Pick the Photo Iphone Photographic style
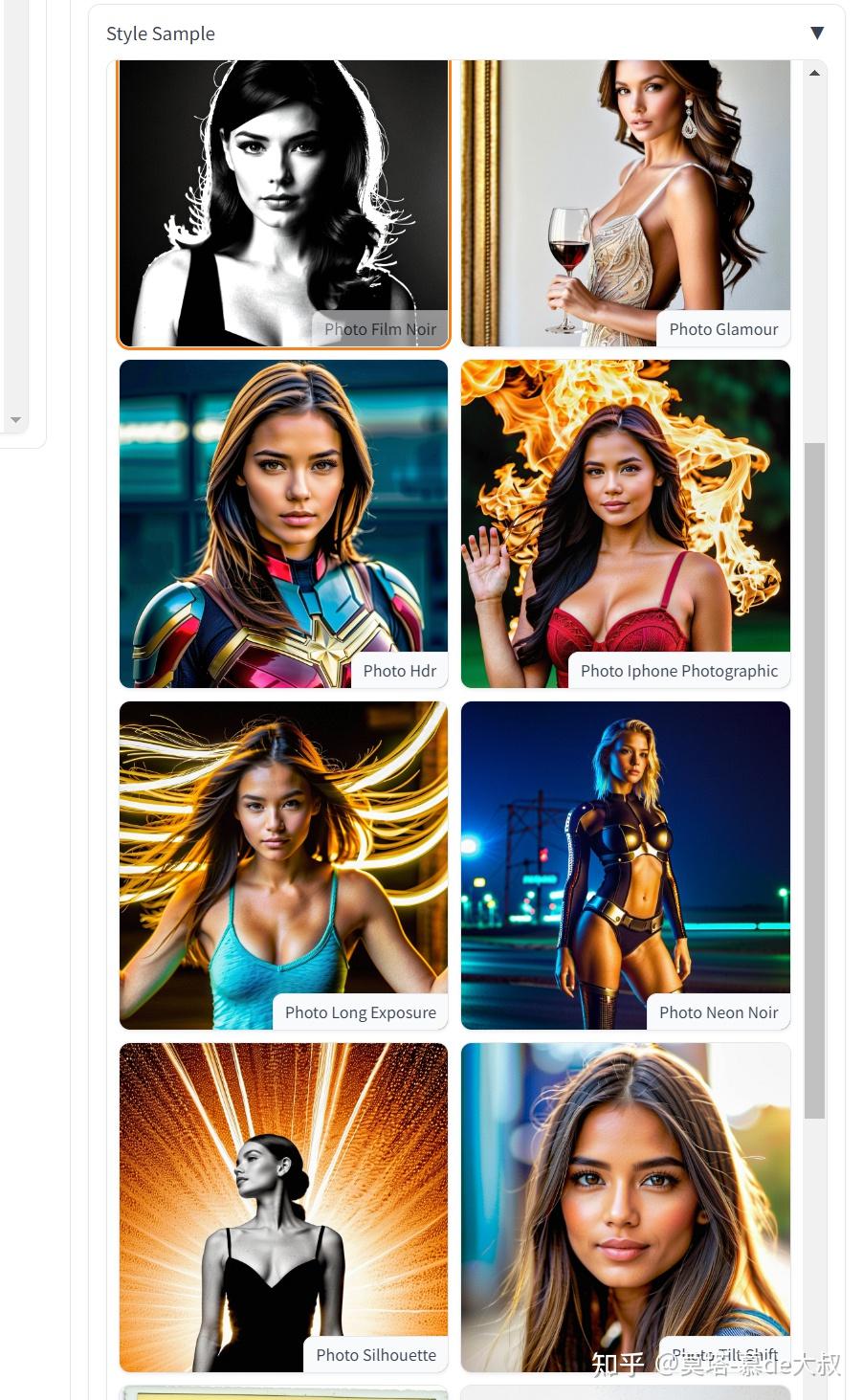 pyautogui.click(x=625, y=523)
